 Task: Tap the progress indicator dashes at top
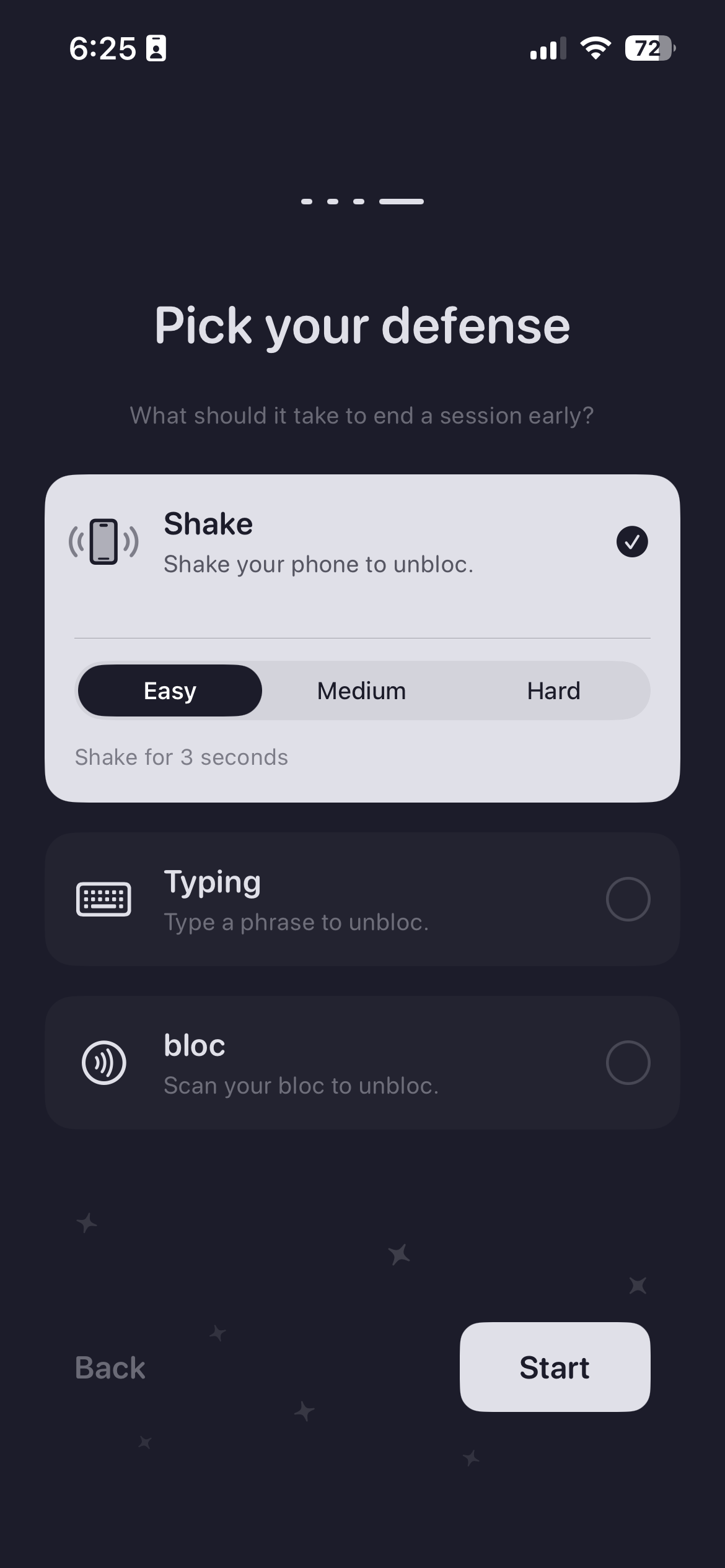click(x=362, y=201)
